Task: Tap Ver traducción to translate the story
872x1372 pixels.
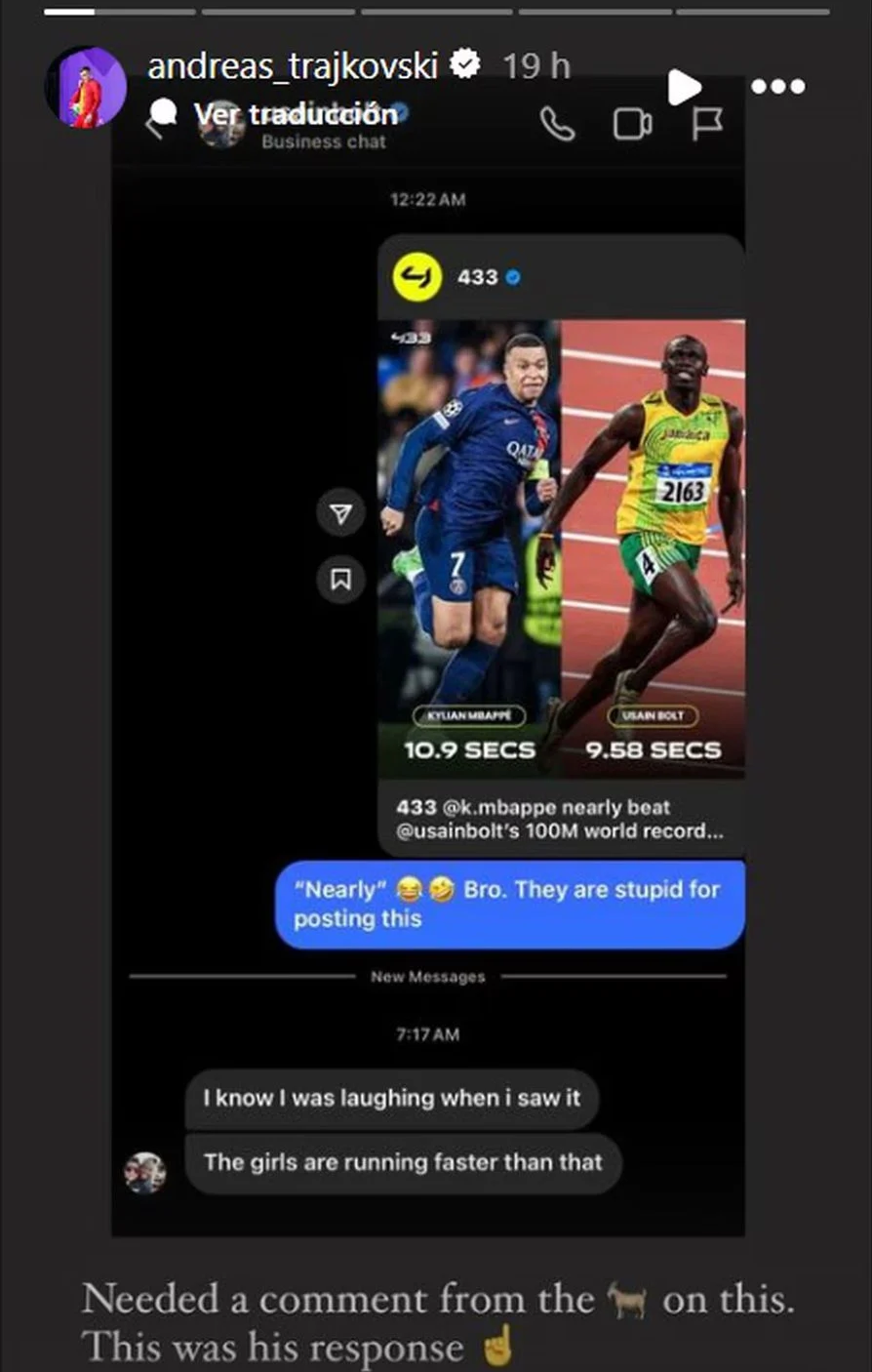Action: 296,114
